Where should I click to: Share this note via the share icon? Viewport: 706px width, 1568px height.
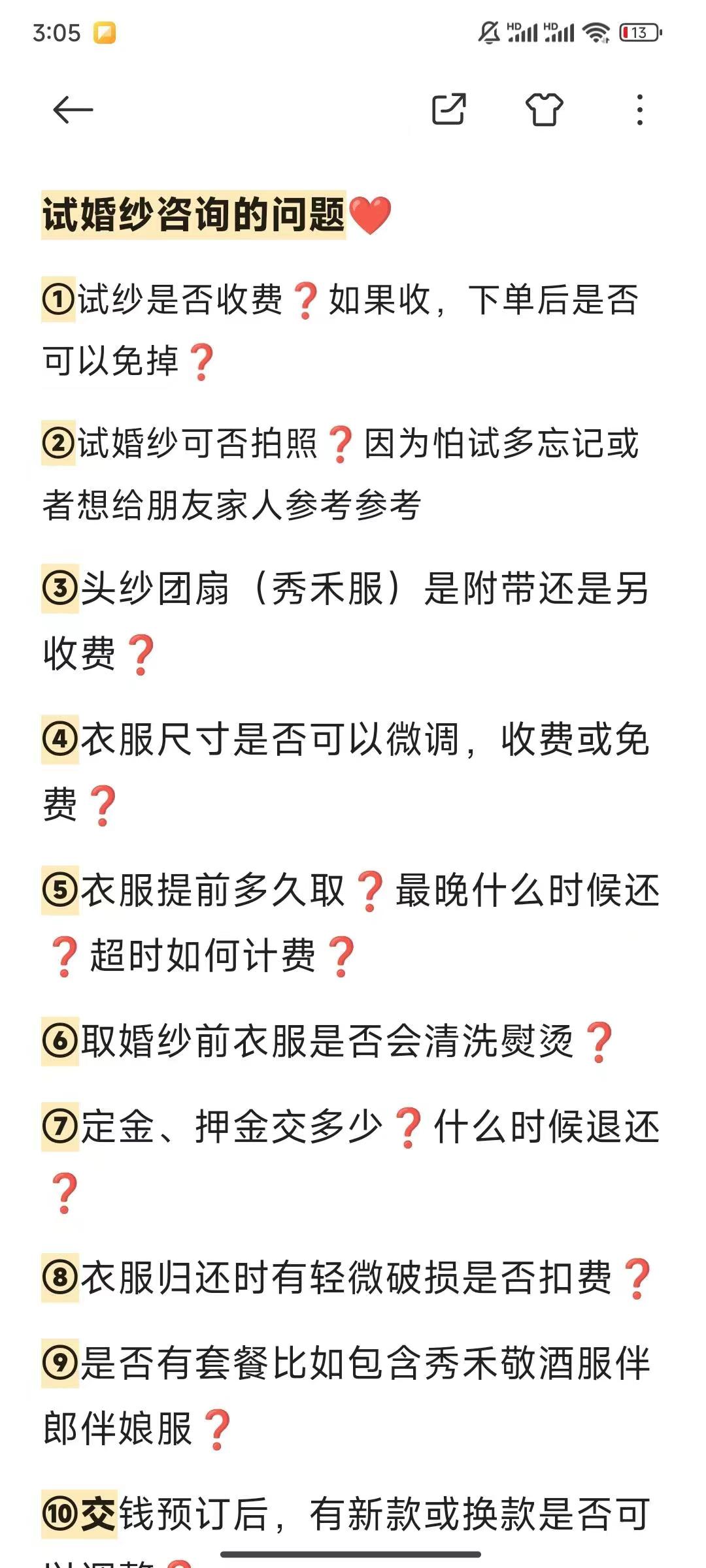pos(449,108)
